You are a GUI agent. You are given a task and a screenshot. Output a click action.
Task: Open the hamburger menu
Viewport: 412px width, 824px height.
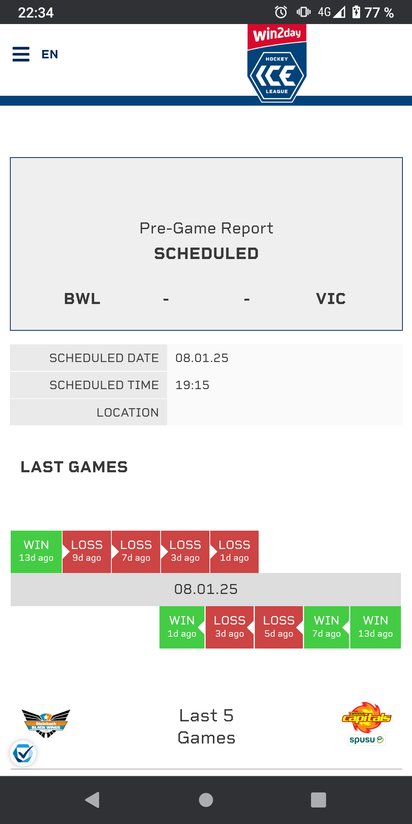click(x=21, y=54)
